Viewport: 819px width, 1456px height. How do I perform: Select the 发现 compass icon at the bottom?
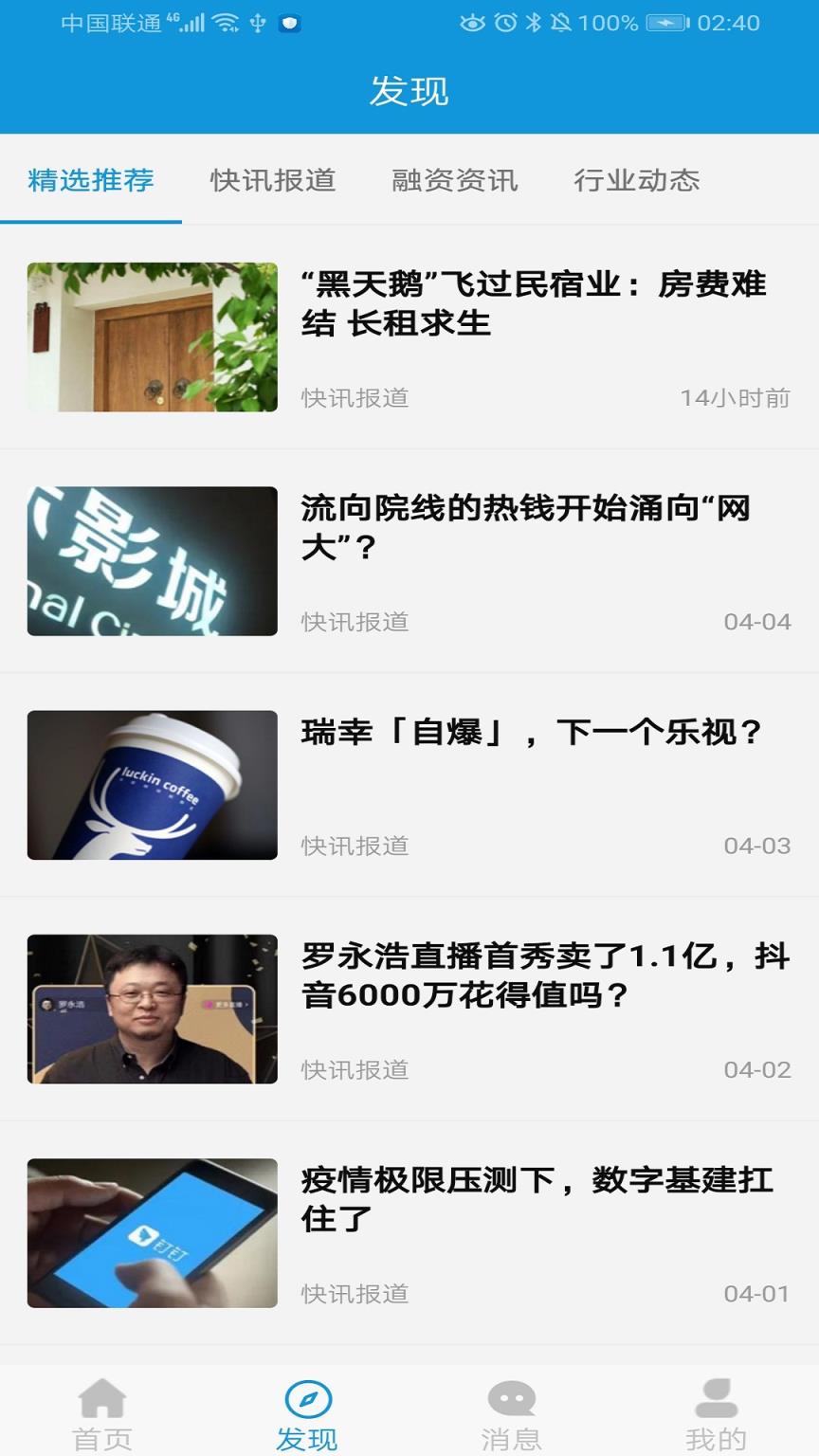(305, 1397)
